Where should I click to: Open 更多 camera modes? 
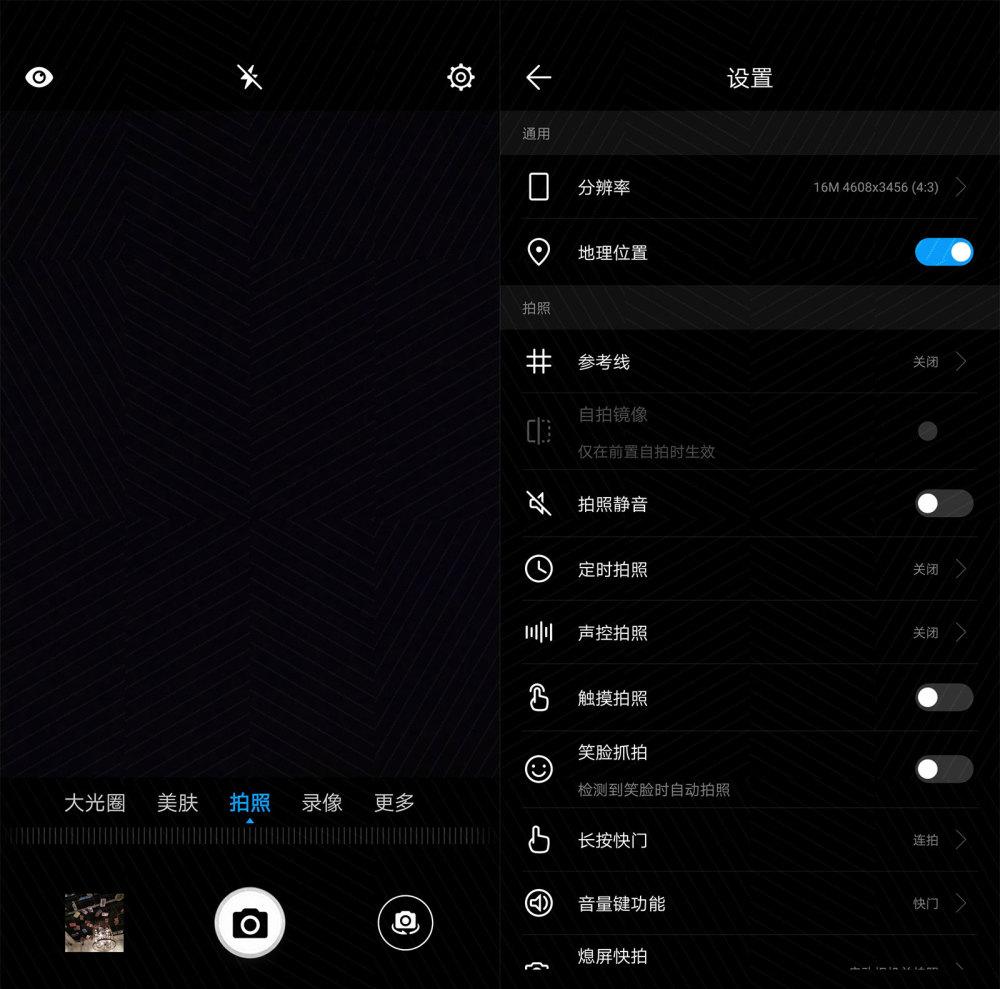click(x=394, y=802)
